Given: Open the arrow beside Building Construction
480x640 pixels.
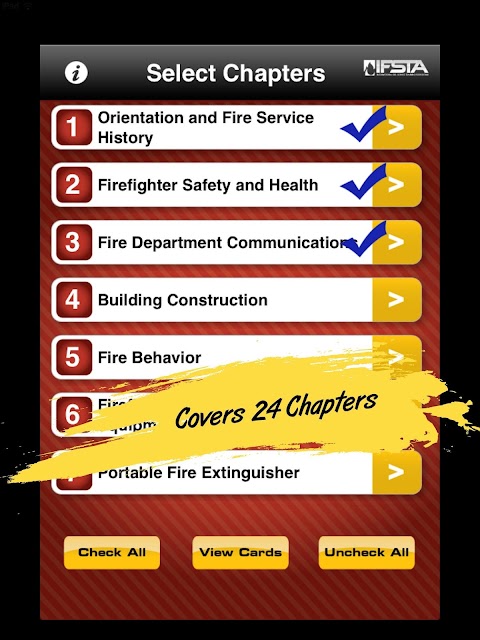Looking at the screenshot, I should (x=397, y=300).
